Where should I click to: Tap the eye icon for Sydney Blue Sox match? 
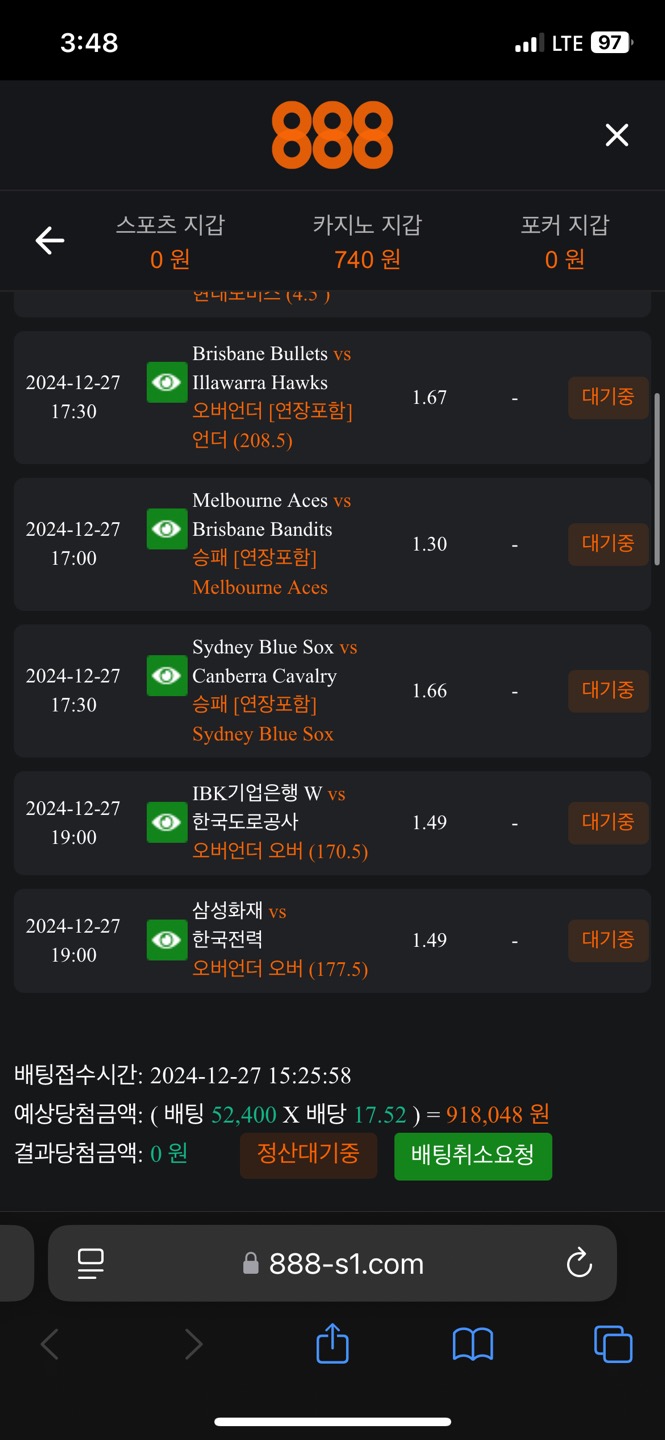[x=167, y=676]
